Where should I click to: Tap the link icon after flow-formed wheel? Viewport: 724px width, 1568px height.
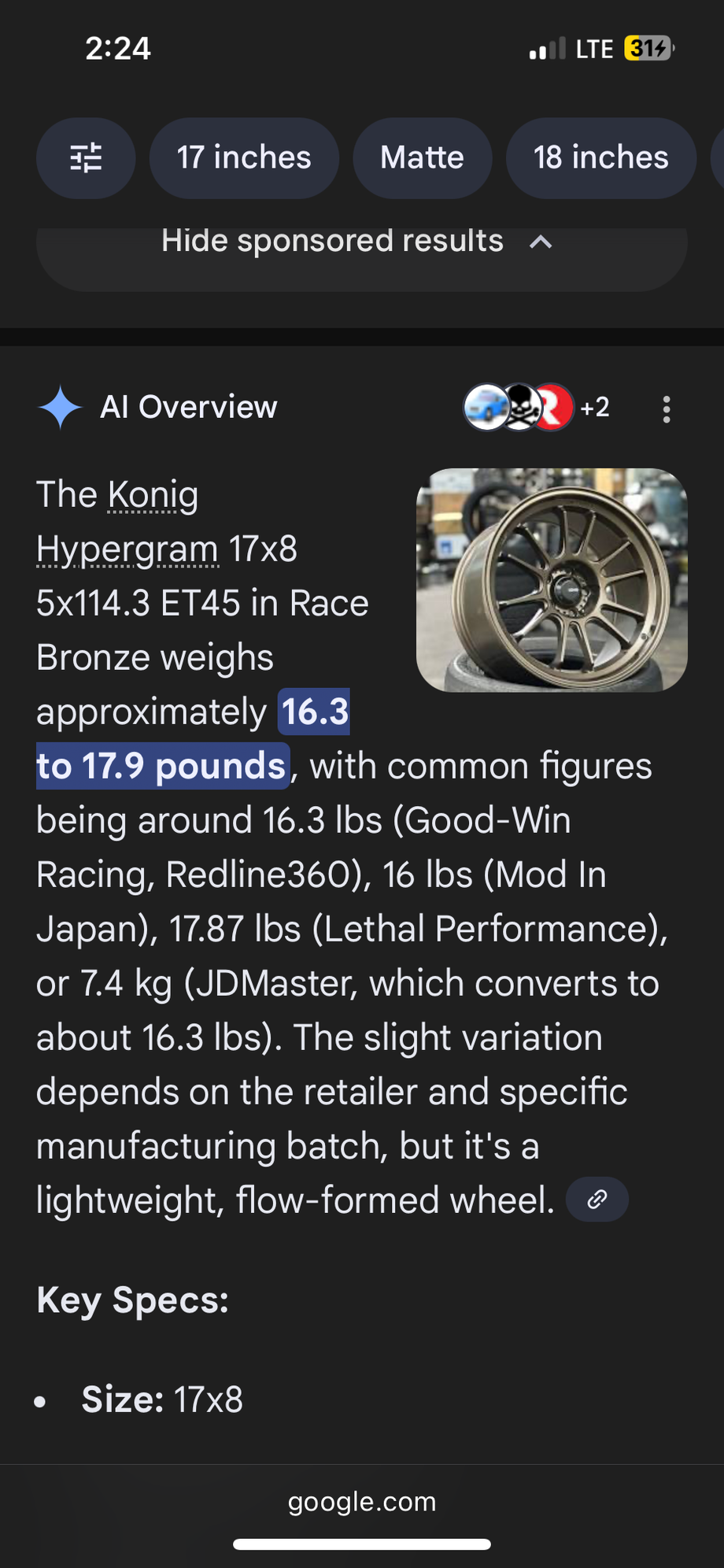pyautogui.click(x=597, y=1199)
